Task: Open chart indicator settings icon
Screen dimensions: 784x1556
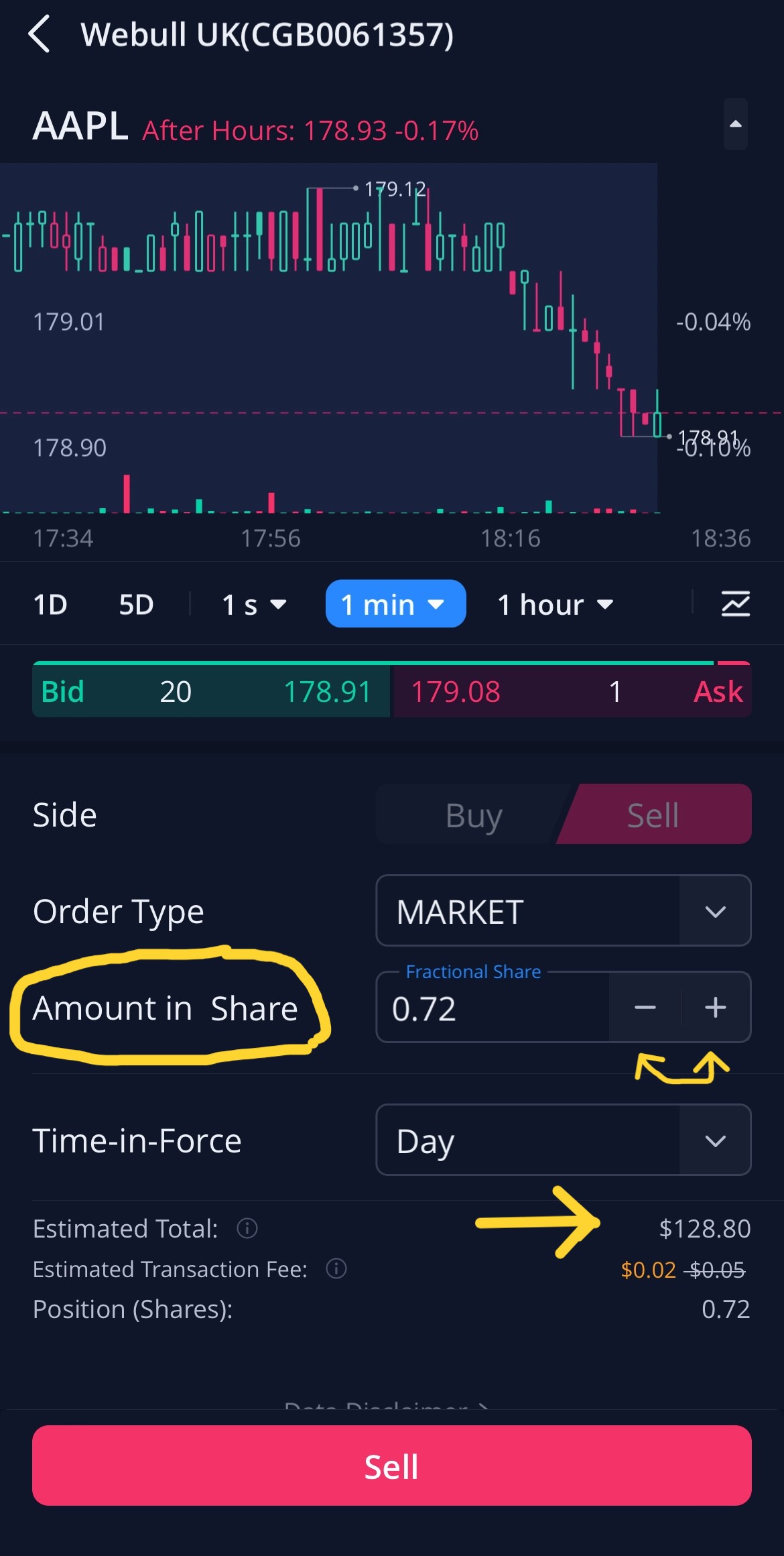Action: coord(735,604)
